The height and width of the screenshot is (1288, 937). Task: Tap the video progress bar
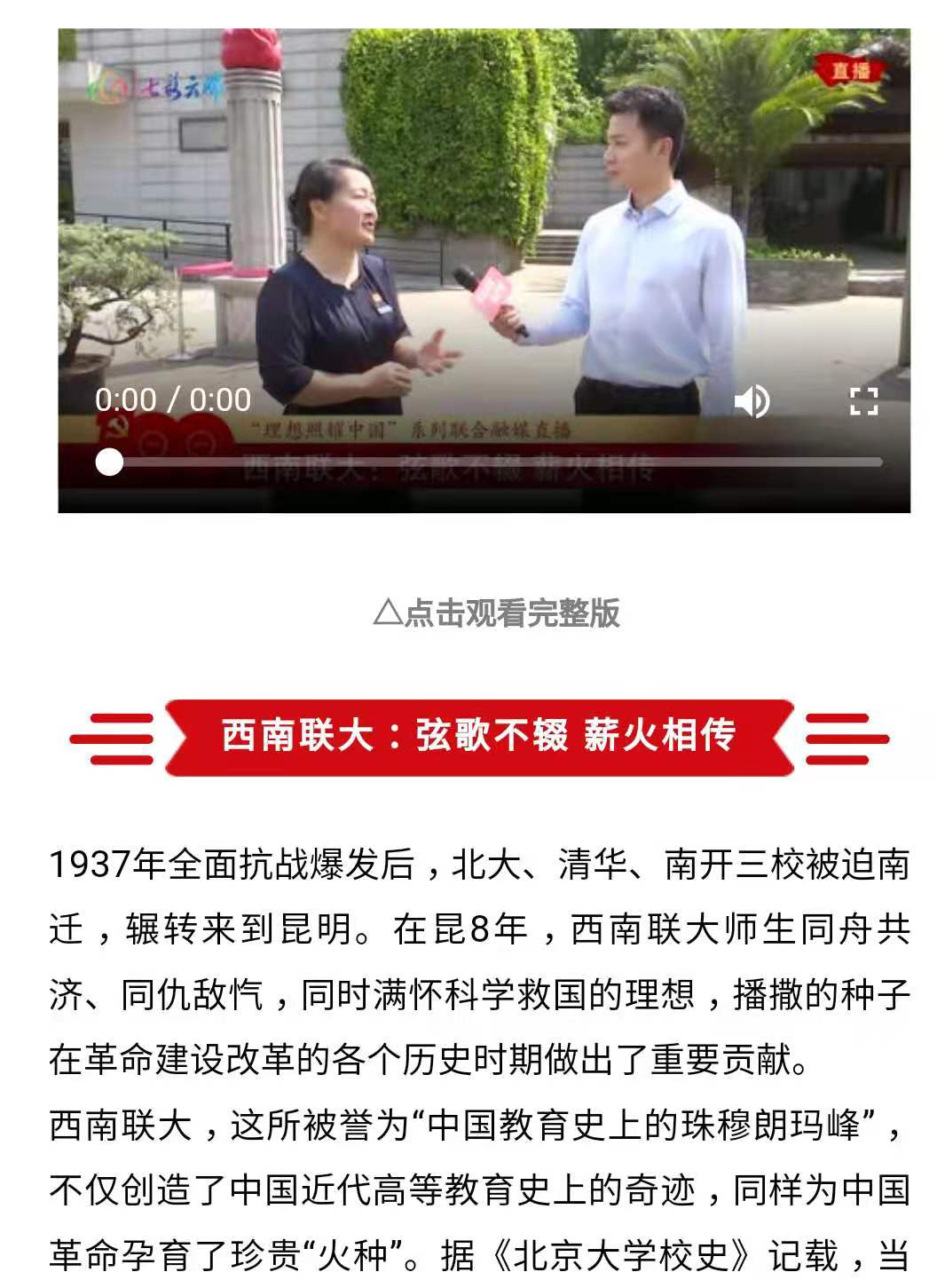click(497, 462)
